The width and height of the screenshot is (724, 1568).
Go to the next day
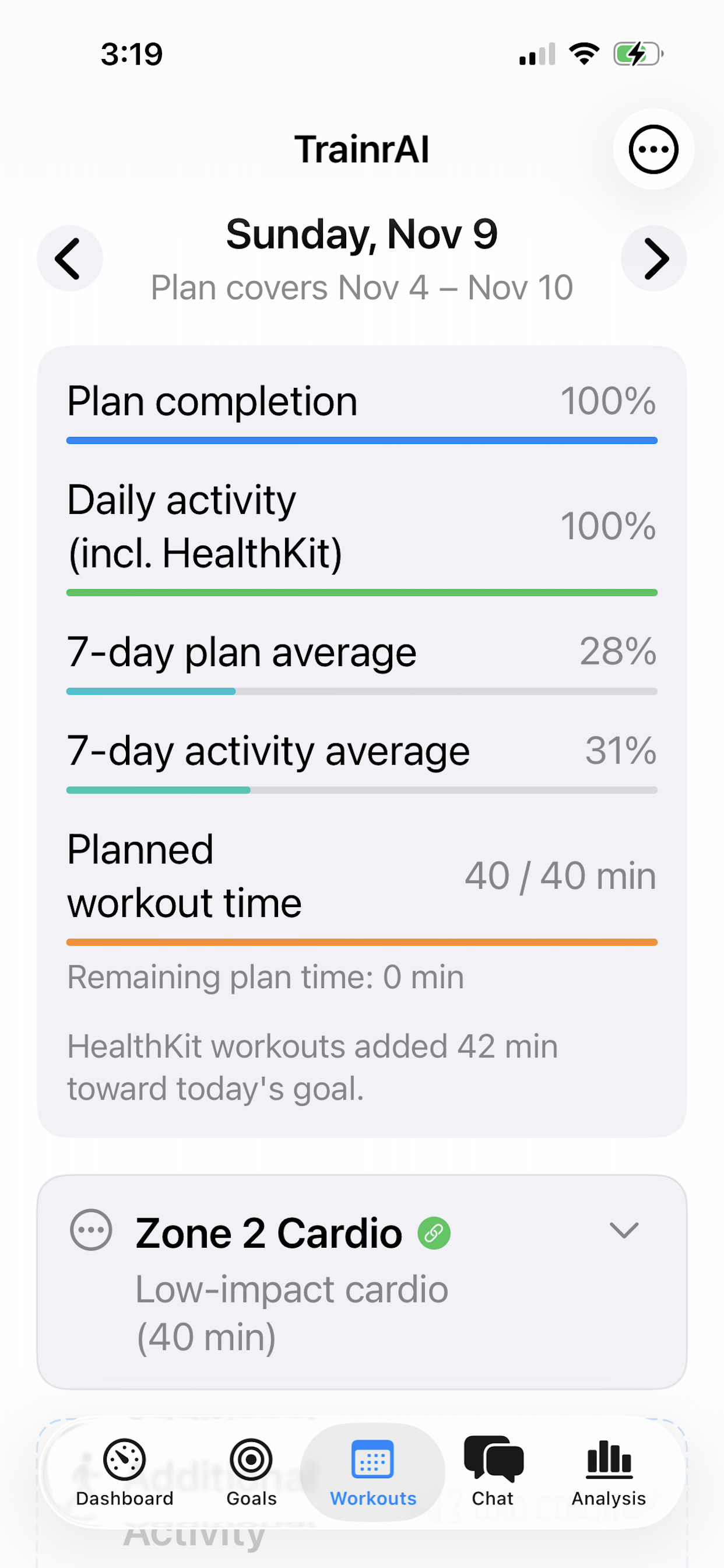(x=654, y=258)
